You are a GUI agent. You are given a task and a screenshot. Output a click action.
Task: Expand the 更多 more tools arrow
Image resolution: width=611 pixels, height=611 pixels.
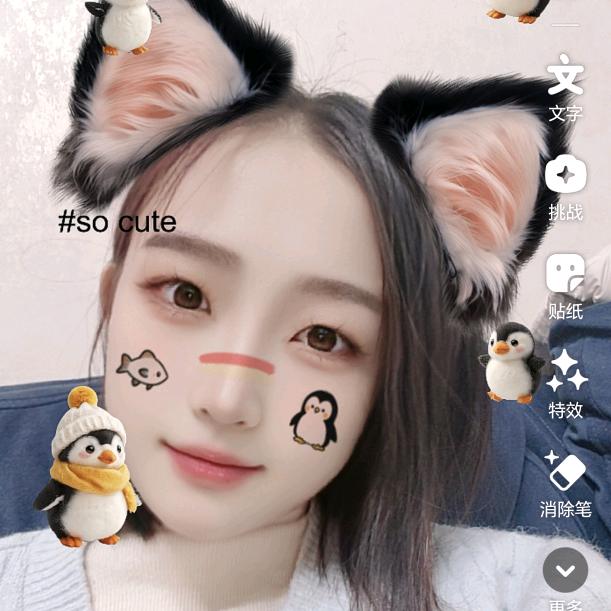565,570
